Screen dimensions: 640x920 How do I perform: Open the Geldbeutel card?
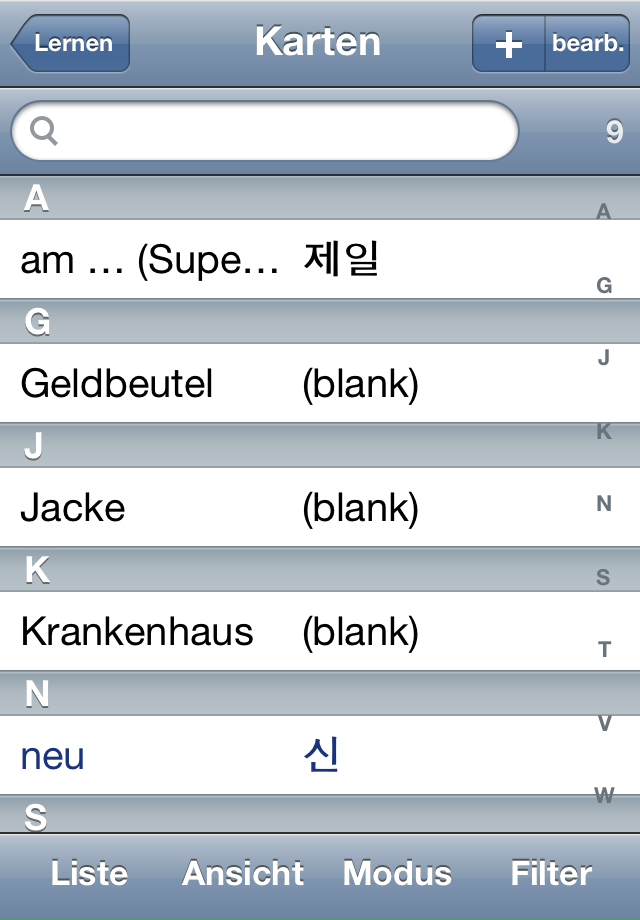point(290,384)
